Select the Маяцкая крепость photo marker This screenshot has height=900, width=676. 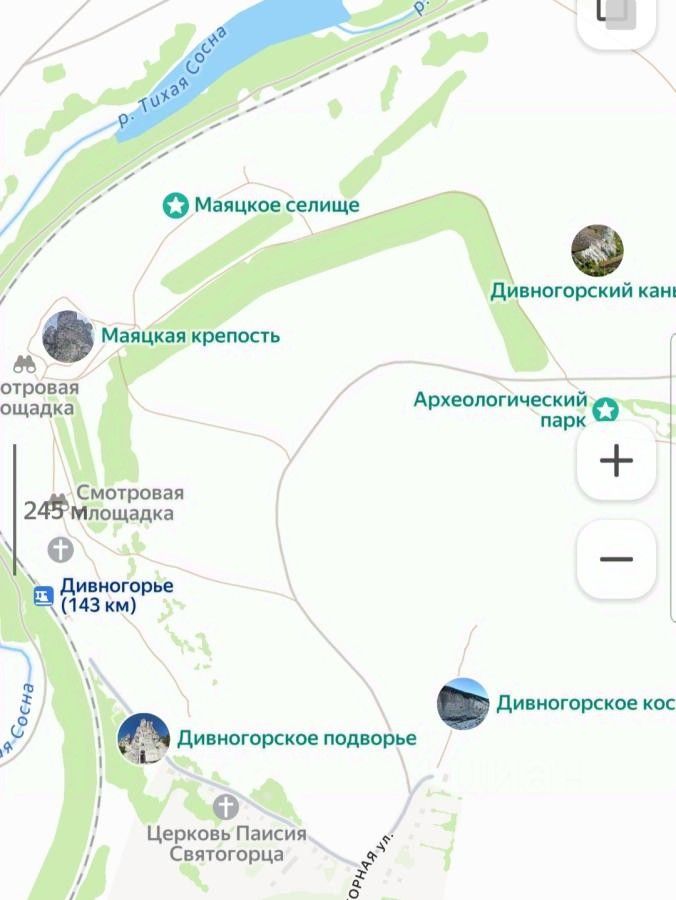click(68, 336)
